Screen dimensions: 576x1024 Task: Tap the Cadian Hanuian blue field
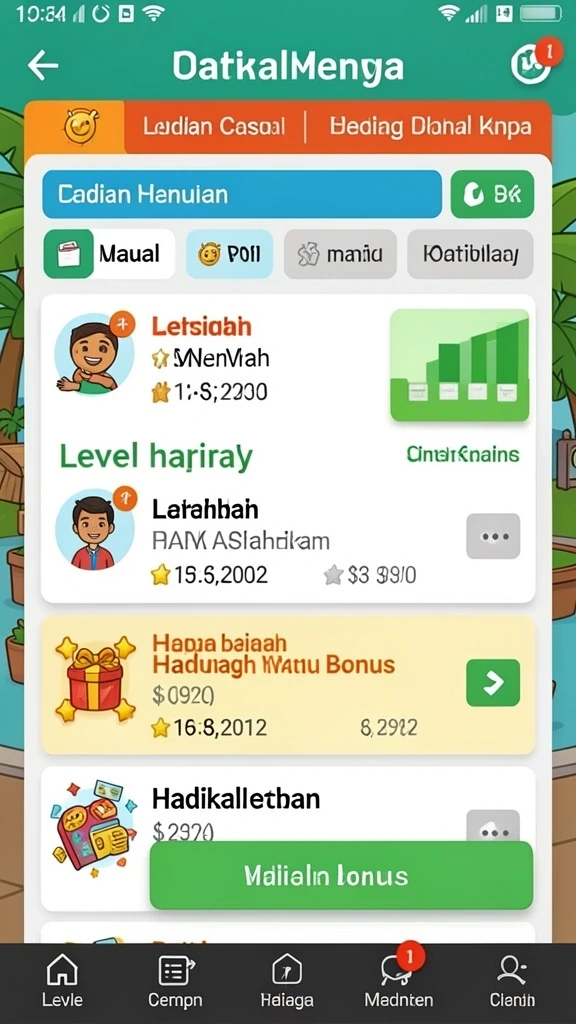pos(242,194)
